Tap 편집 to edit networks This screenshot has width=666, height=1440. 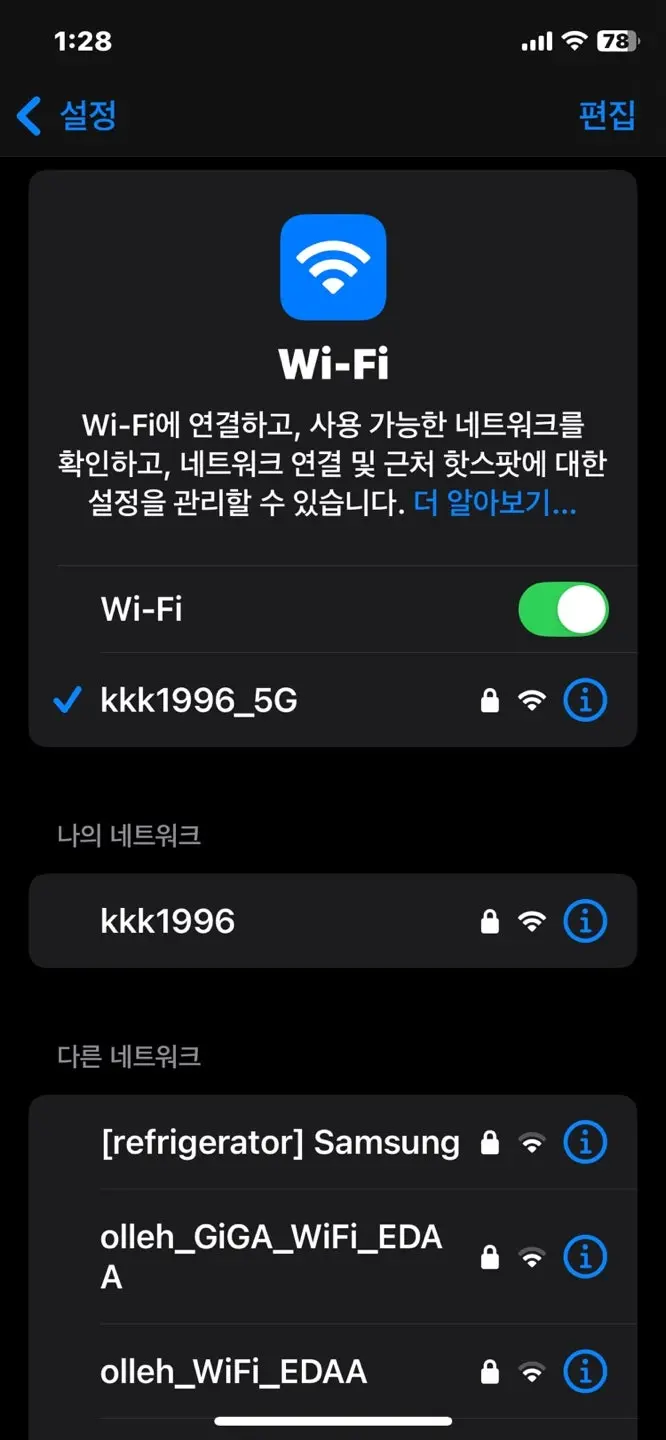coord(606,116)
